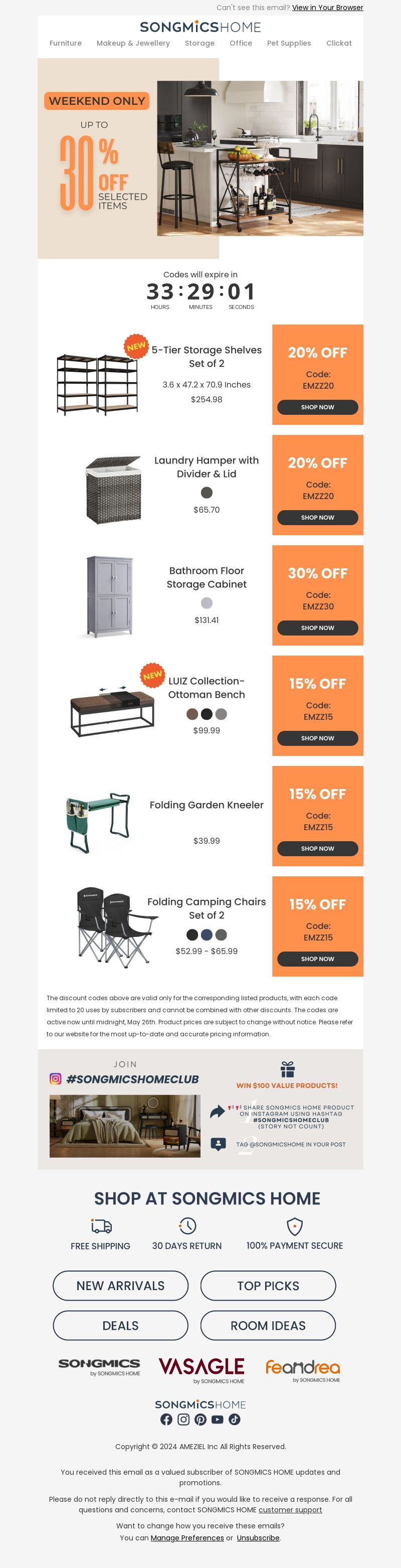Image resolution: width=401 pixels, height=1568 pixels.
Task: Visit the Pinterest page icon
Action: (200, 1419)
